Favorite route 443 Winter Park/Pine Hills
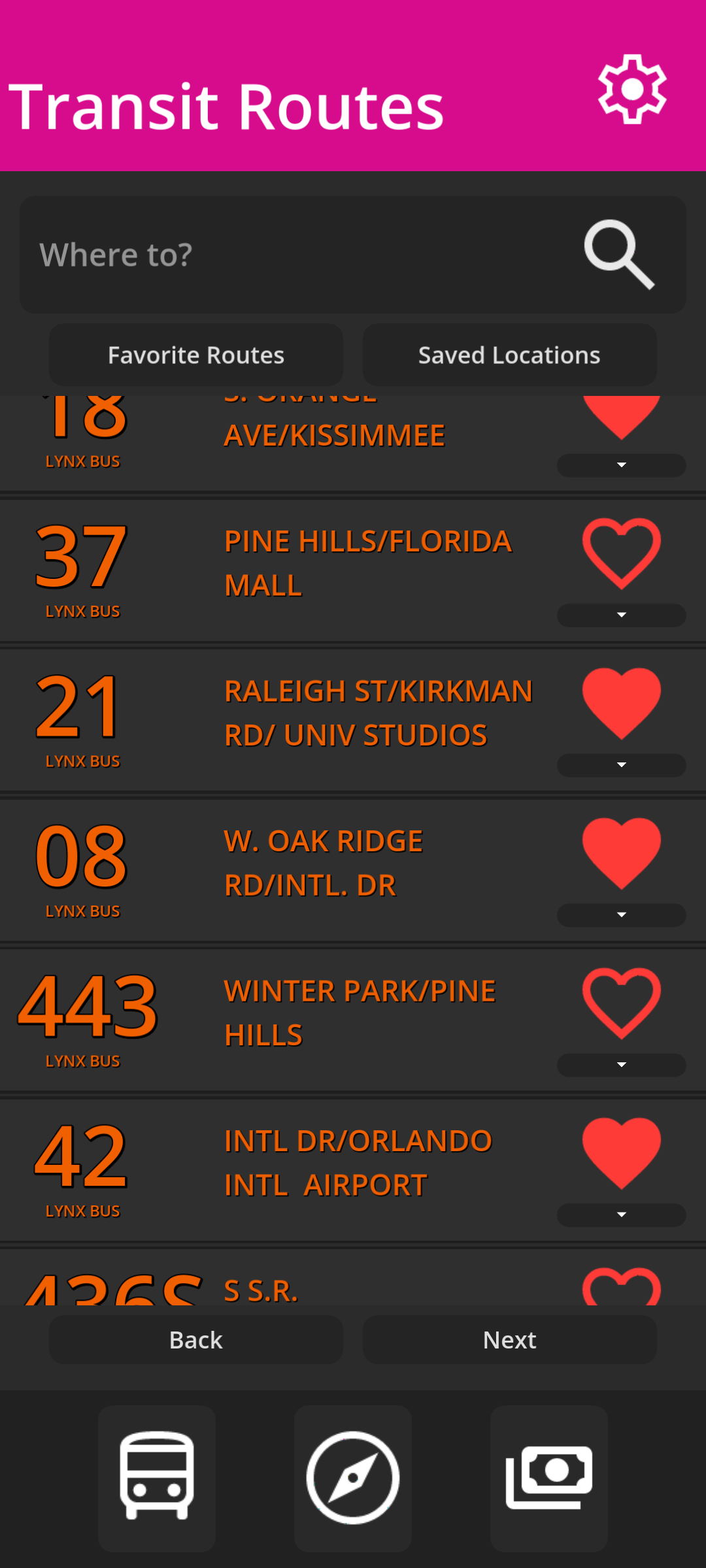Image resolution: width=706 pixels, height=1568 pixels. click(x=621, y=1003)
